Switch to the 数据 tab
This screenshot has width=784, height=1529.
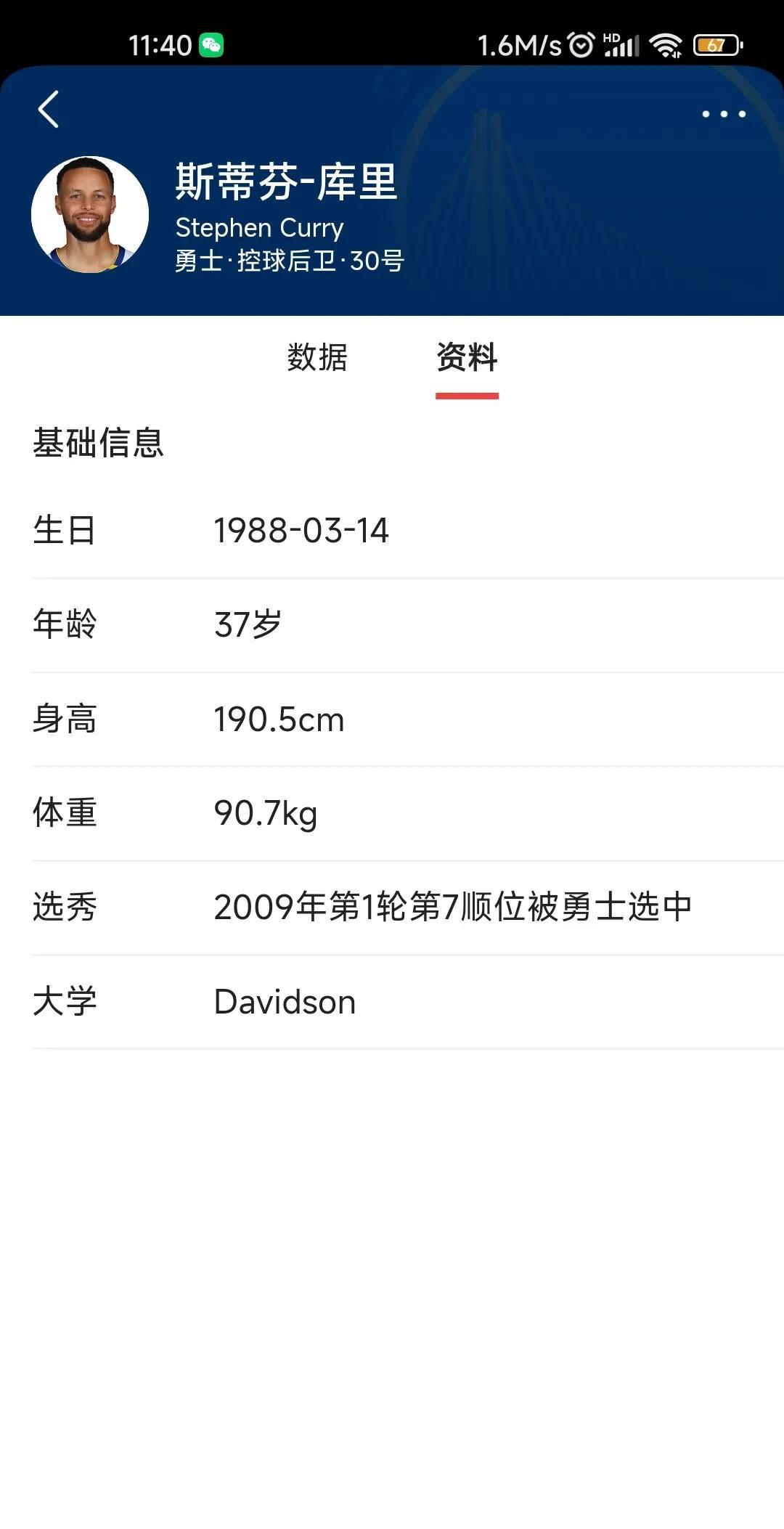[317, 358]
